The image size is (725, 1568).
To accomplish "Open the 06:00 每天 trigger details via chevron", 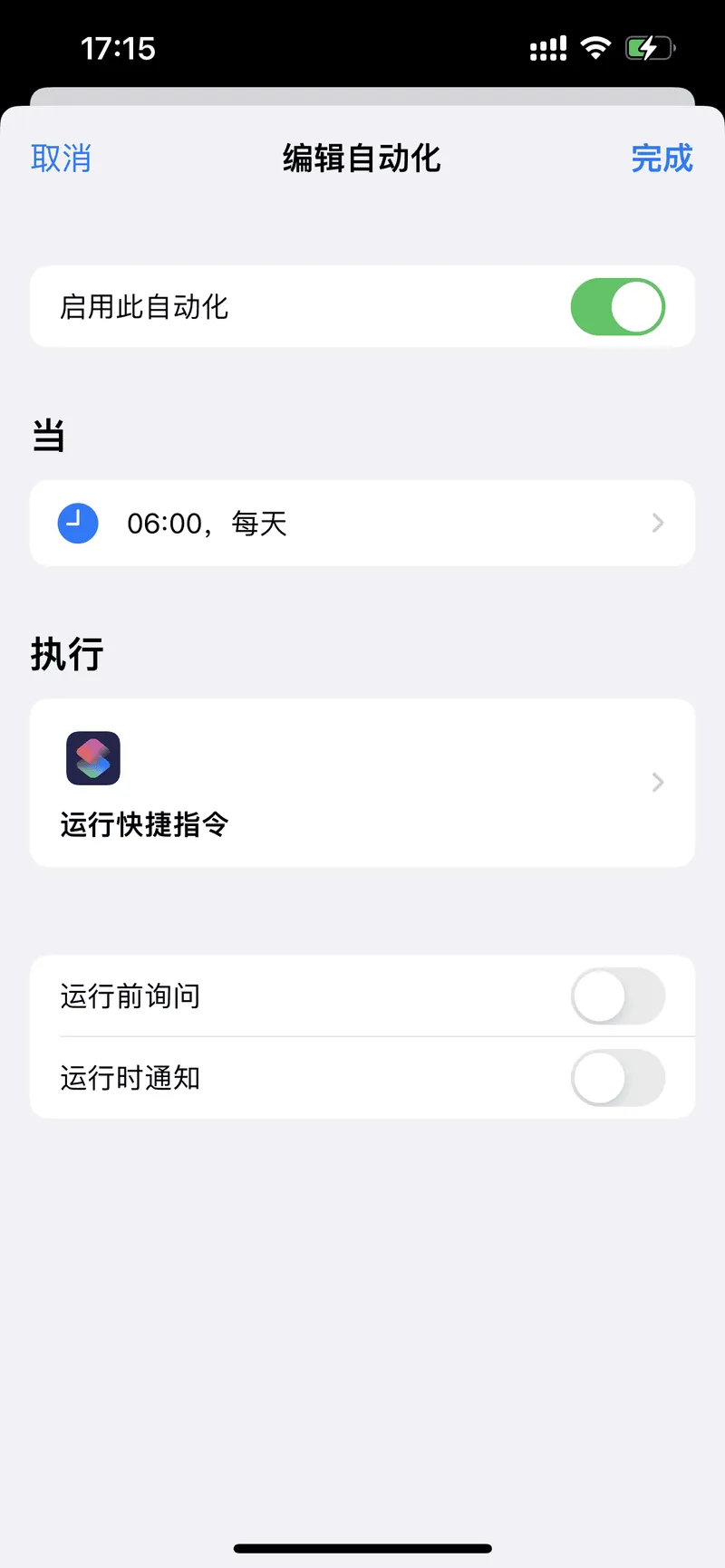I will pos(657,523).
